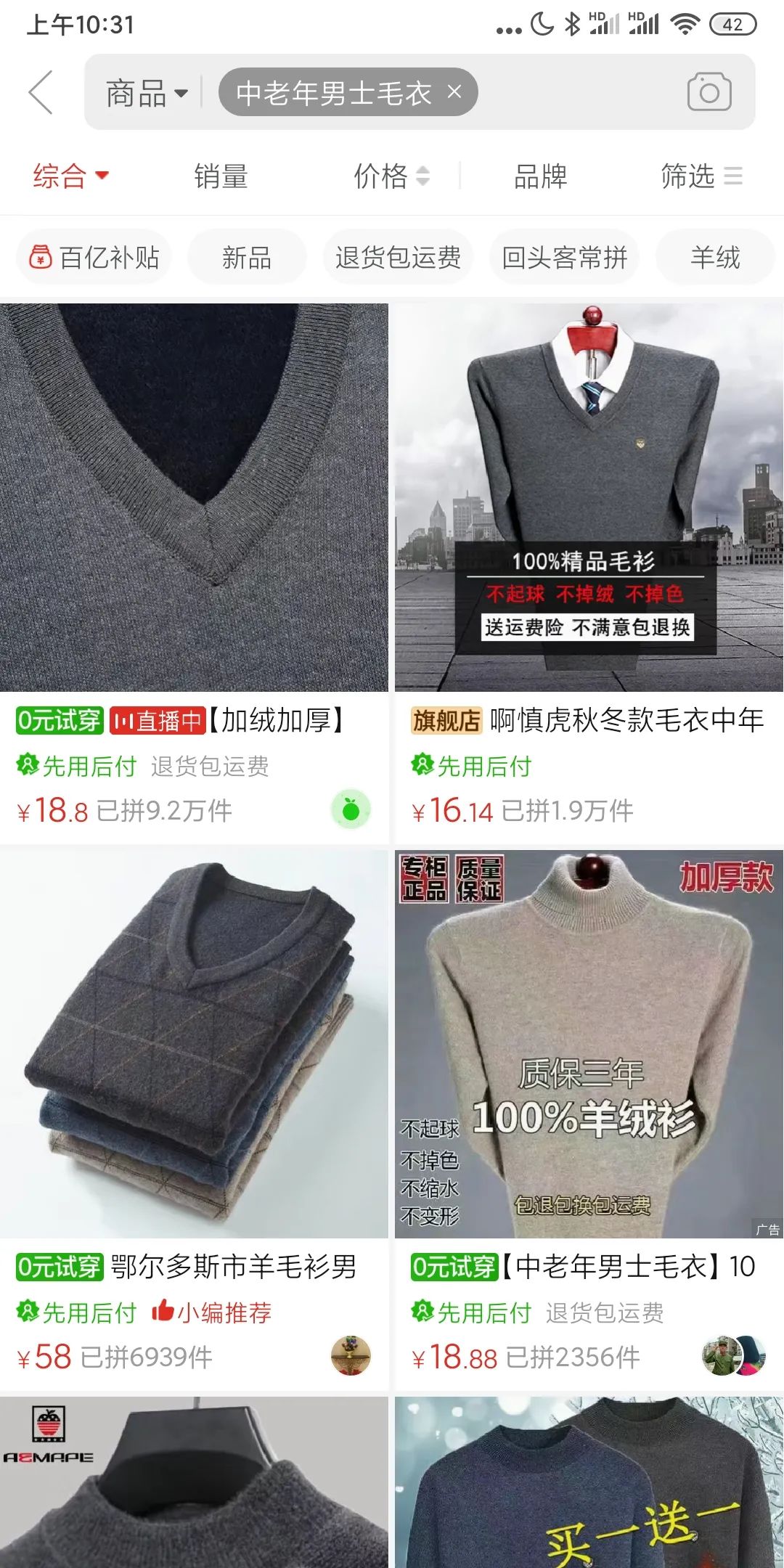
Task: Tap the 百亿补贴 coin icon
Action: pyautogui.click(x=40, y=257)
